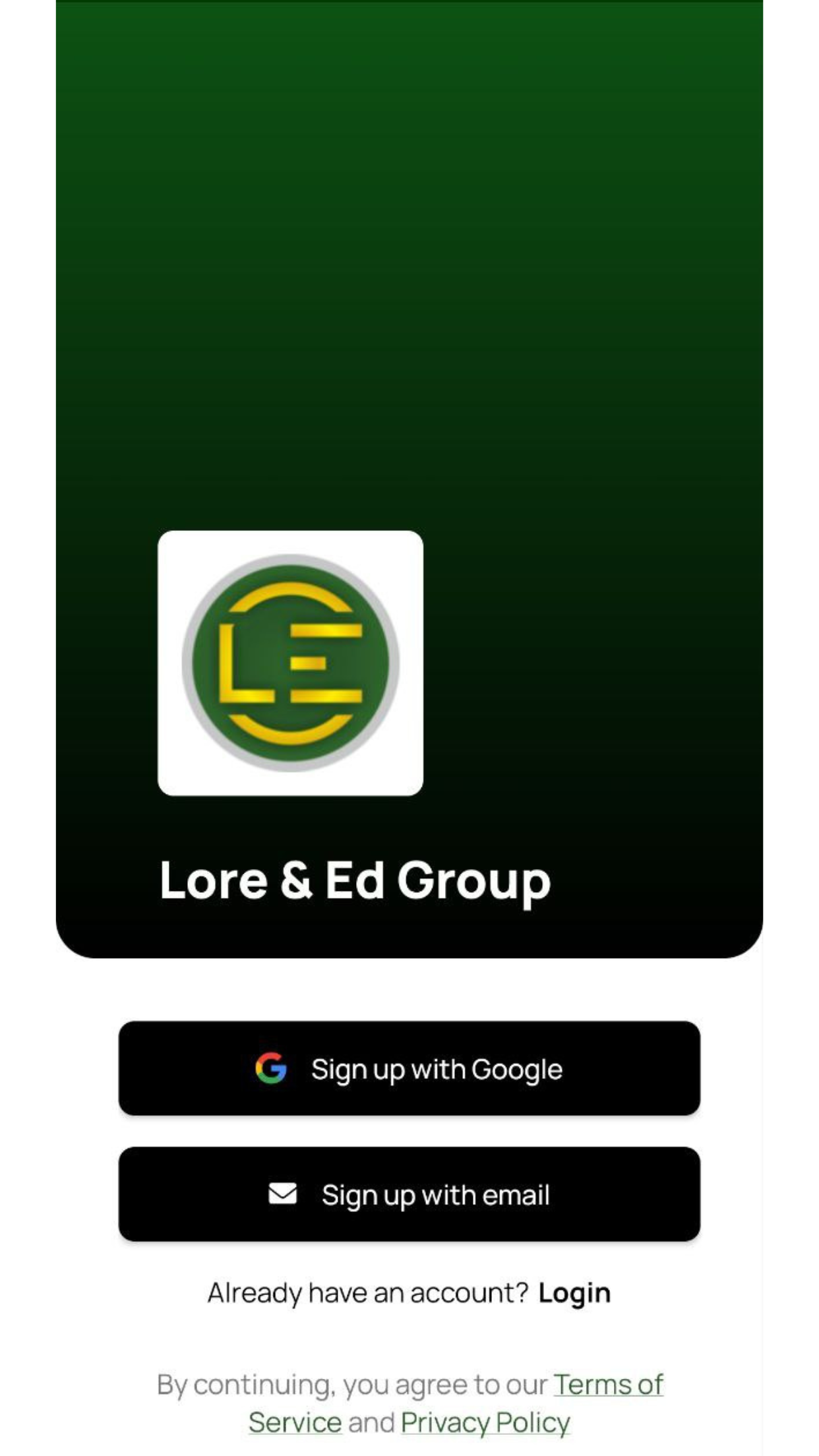The width and height of the screenshot is (819, 1456).
Task: Read the Terms of Service
Action: click(607, 1385)
